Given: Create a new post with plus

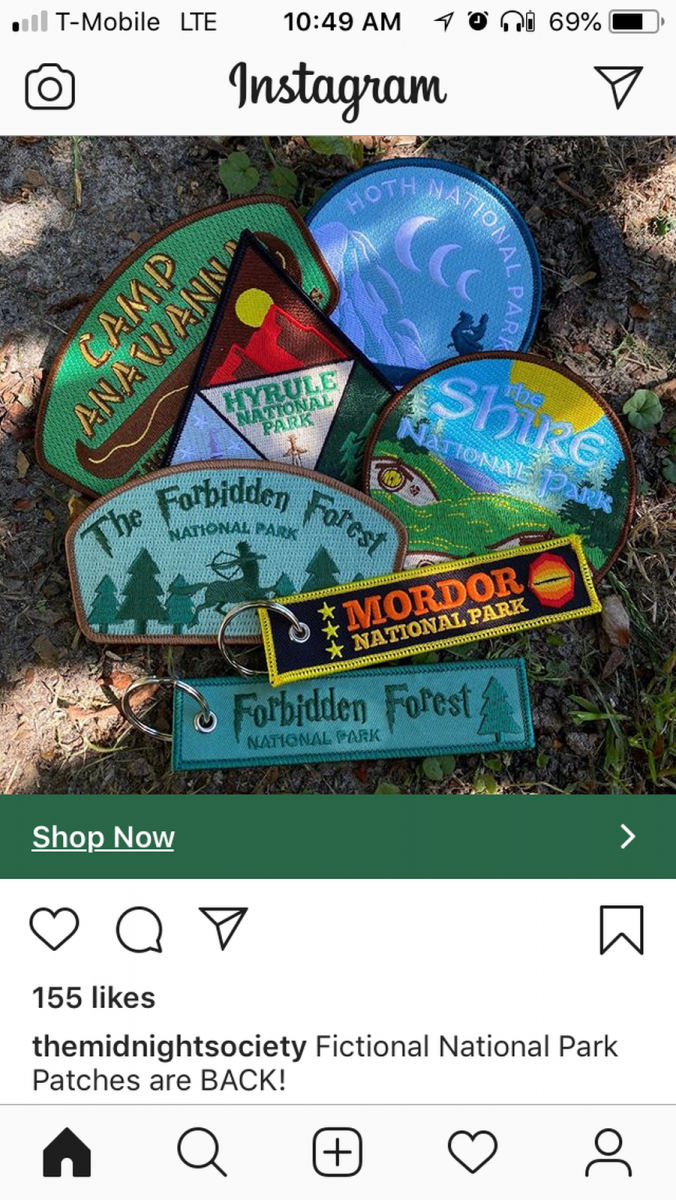Looking at the screenshot, I should point(338,1153).
